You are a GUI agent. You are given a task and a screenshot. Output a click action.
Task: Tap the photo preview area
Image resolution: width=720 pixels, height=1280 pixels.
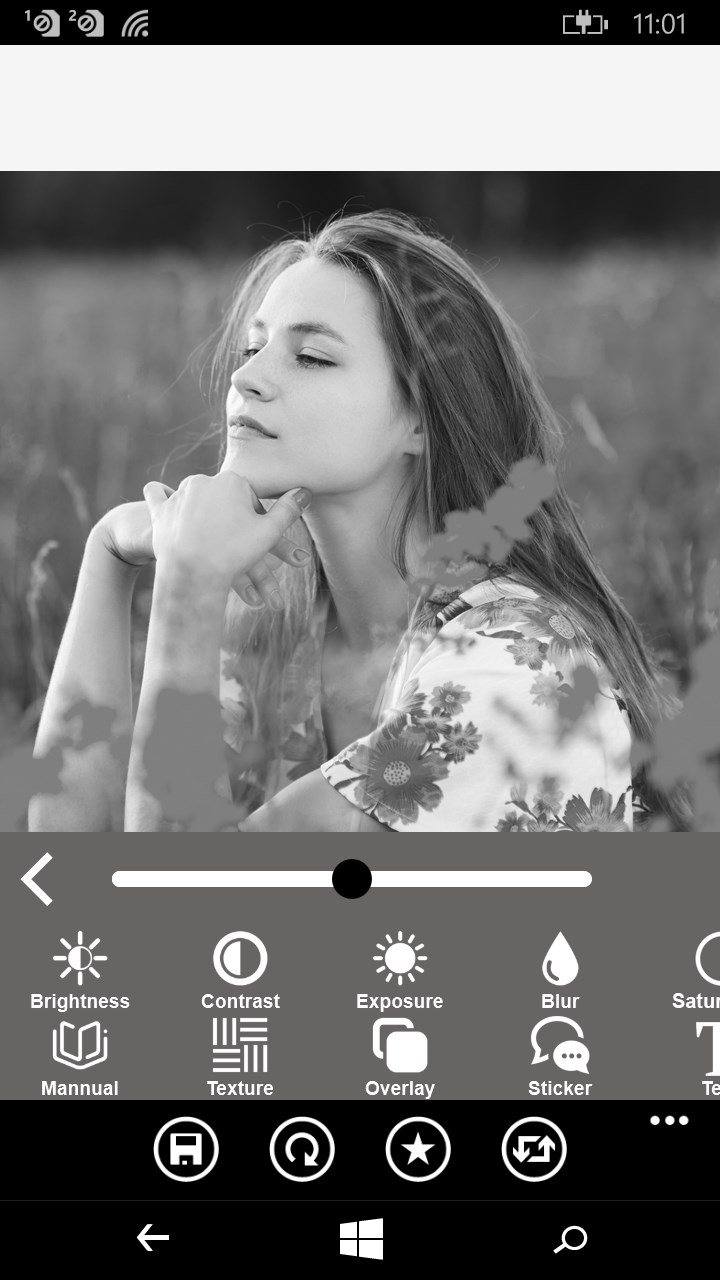point(360,500)
